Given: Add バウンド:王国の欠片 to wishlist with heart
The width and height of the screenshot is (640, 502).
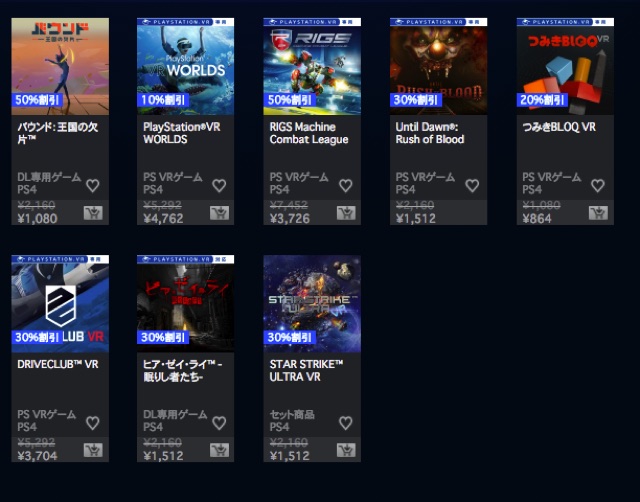Looking at the screenshot, I should pyautogui.click(x=93, y=185).
